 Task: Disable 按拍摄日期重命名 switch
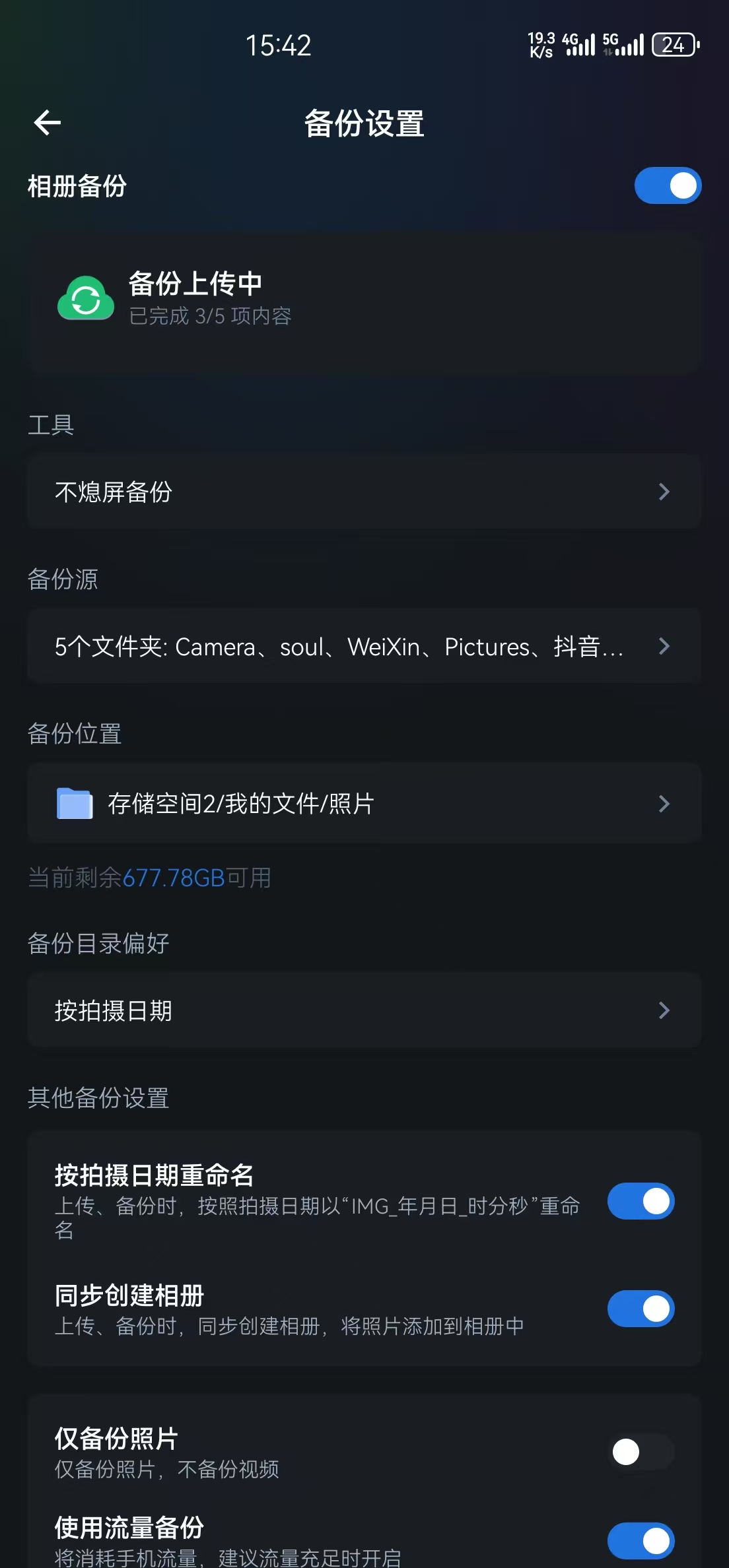coord(641,1201)
